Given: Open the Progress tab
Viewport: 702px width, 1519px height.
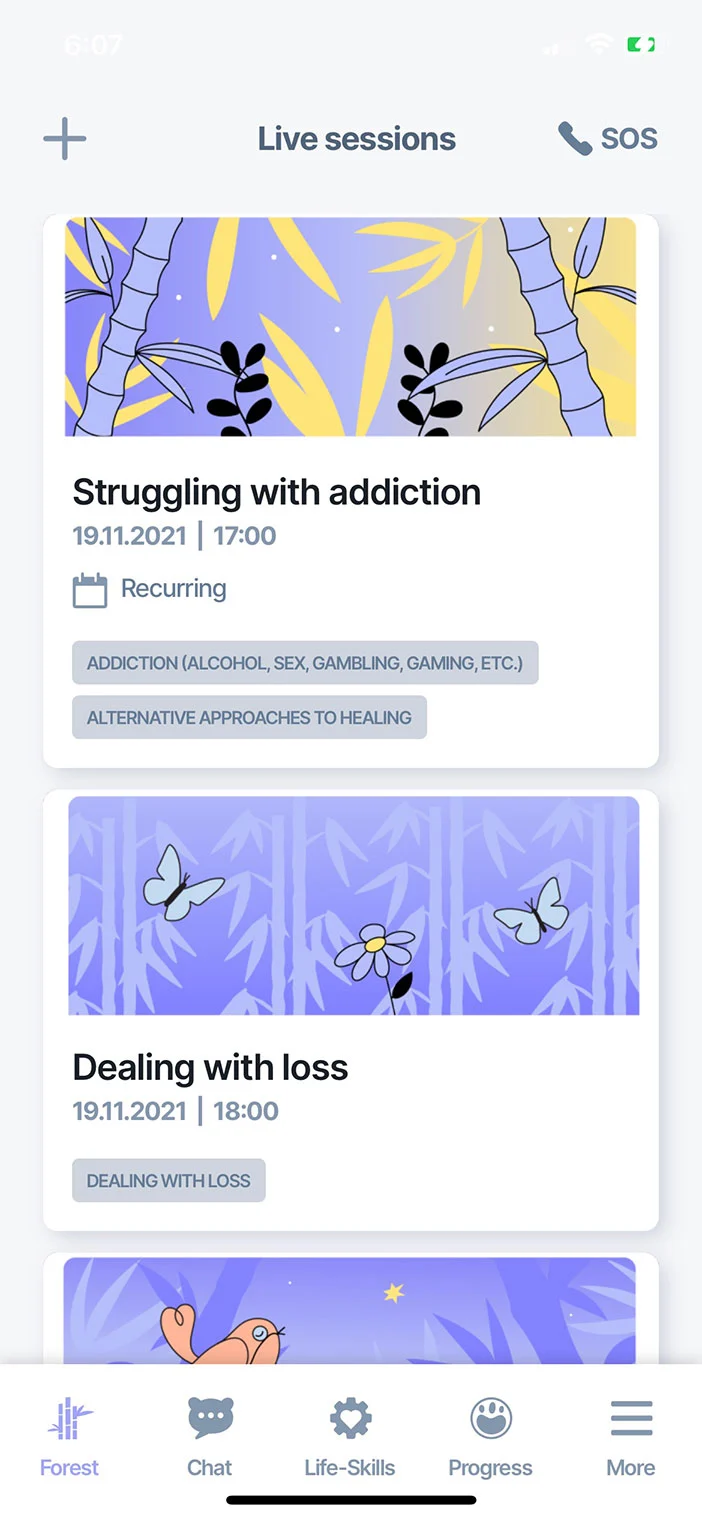Looking at the screenshot, I should (490, 1438).
